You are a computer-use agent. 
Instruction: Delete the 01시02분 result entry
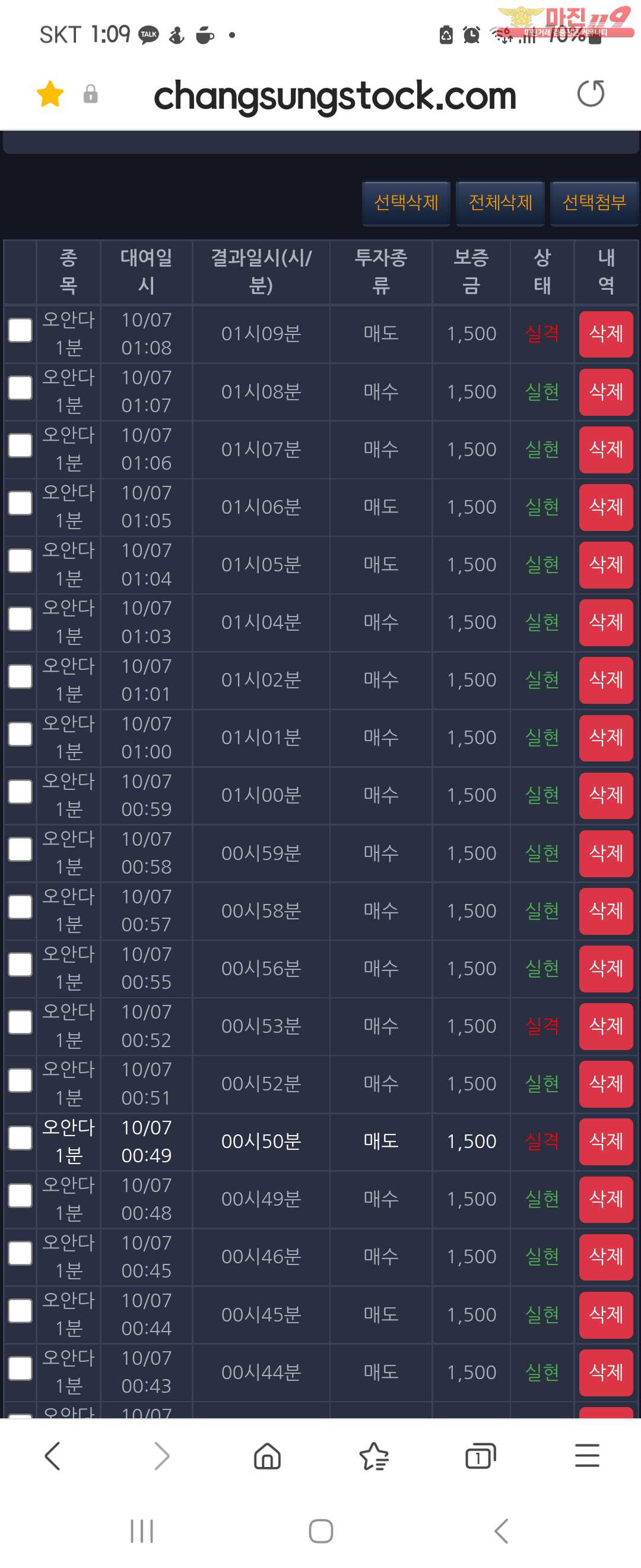[606, 680]
